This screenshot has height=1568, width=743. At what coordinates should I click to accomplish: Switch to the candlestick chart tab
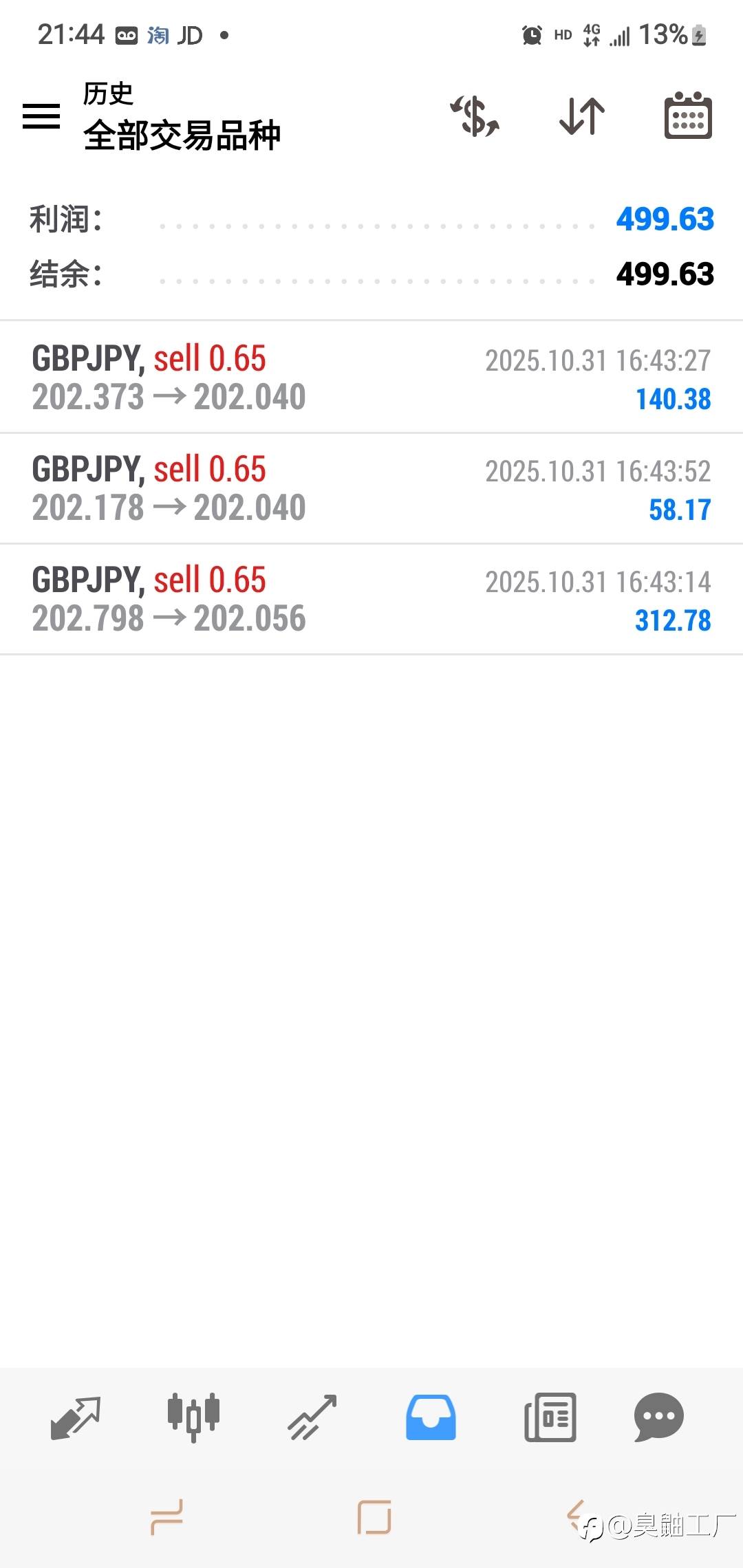click(x=193, y=1418)
